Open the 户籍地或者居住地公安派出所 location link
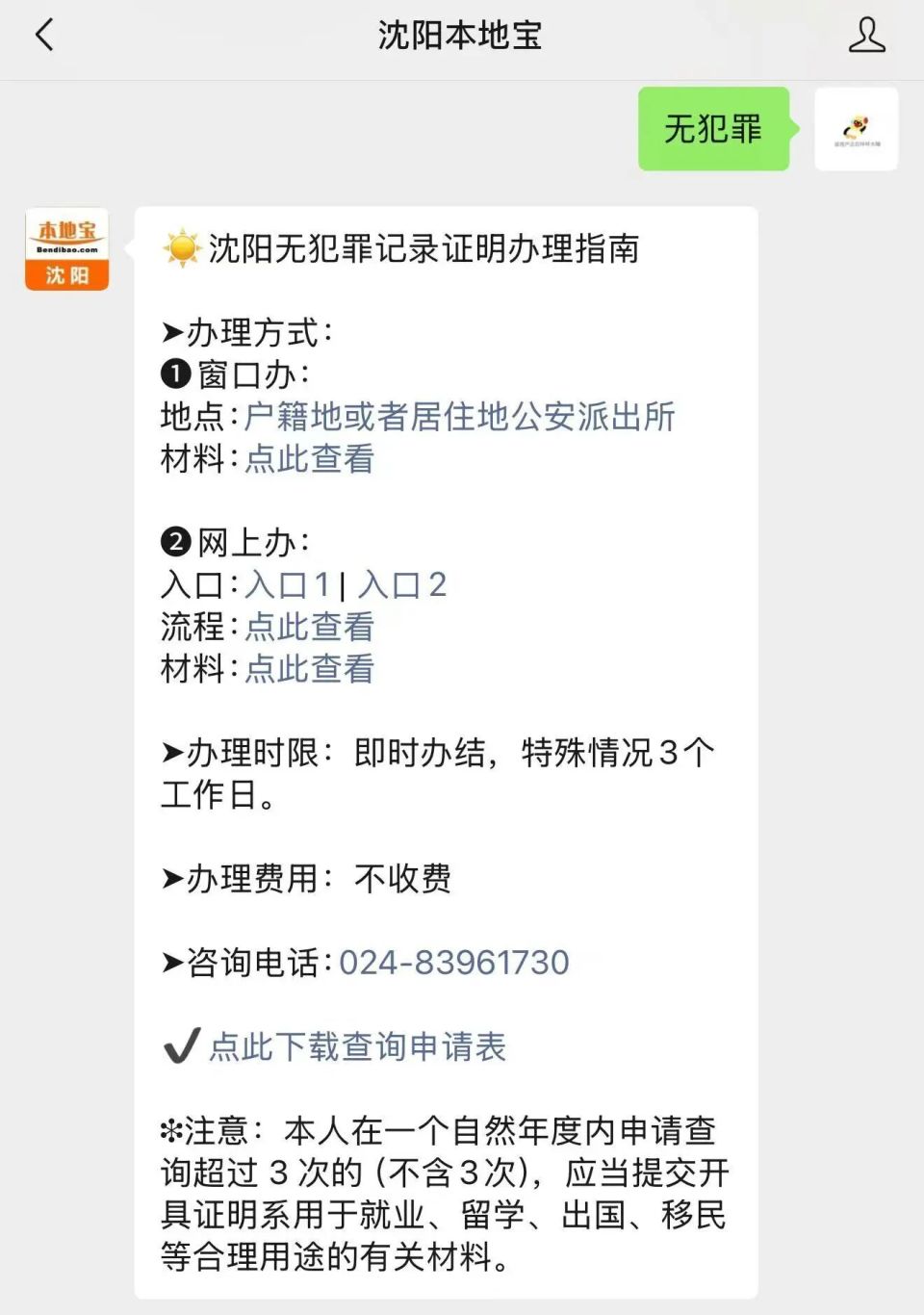The width and height of the screenshot is (924, 1315). click(x=459, y=417)
